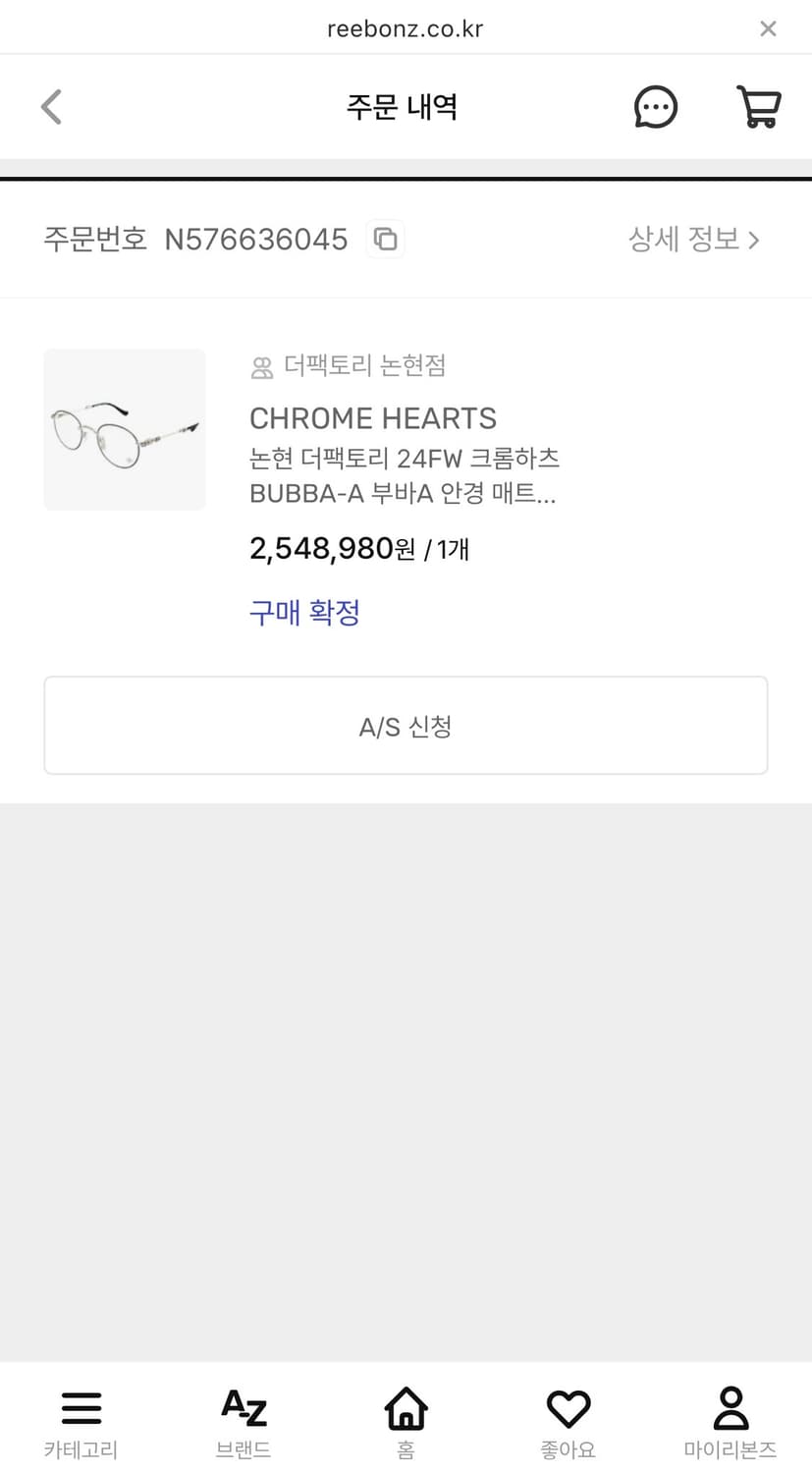Viewport: 812px width, 1473px height.
Task: View the CHROME HEARTS glasses thumbnail
Action: 124,429
